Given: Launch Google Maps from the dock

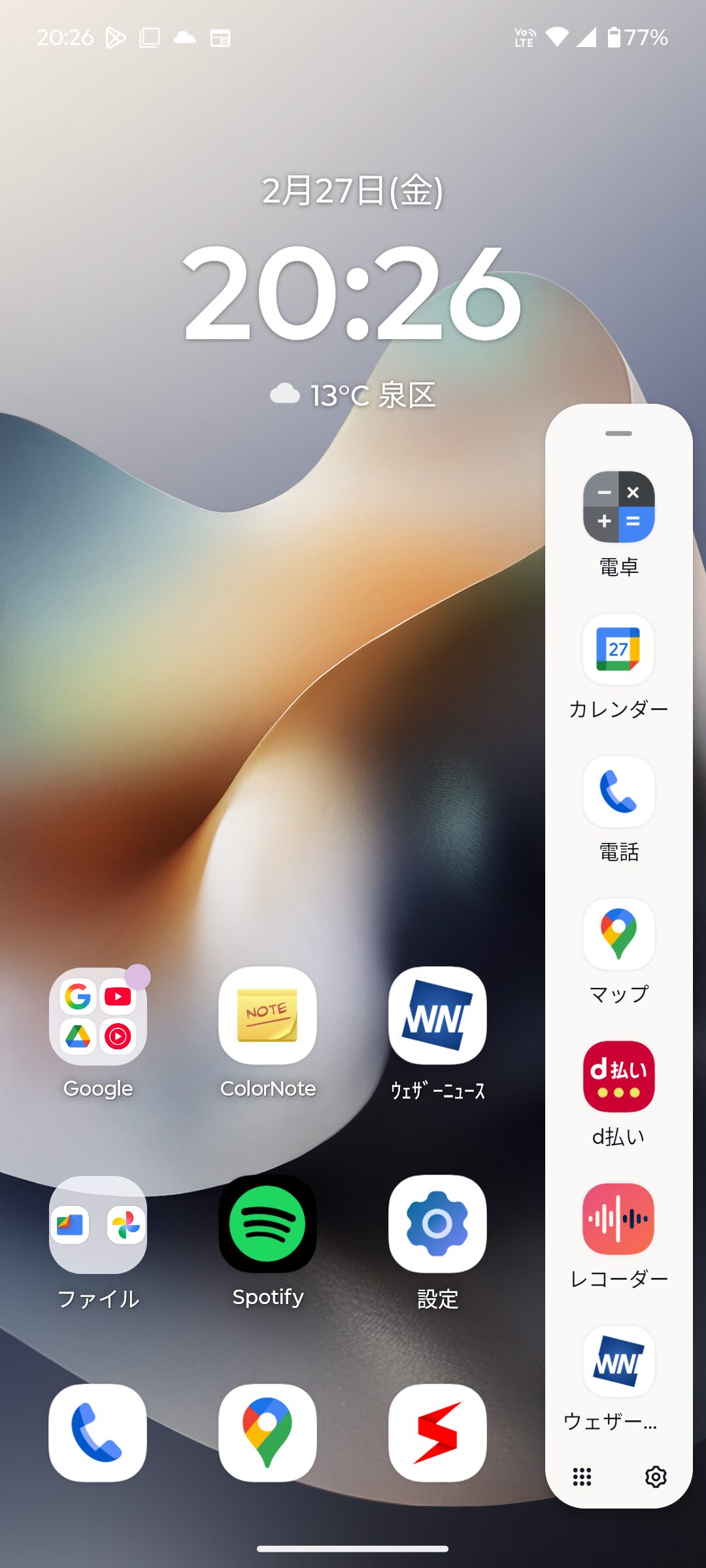Looking at the screenshot, I should pos(267,1433).
